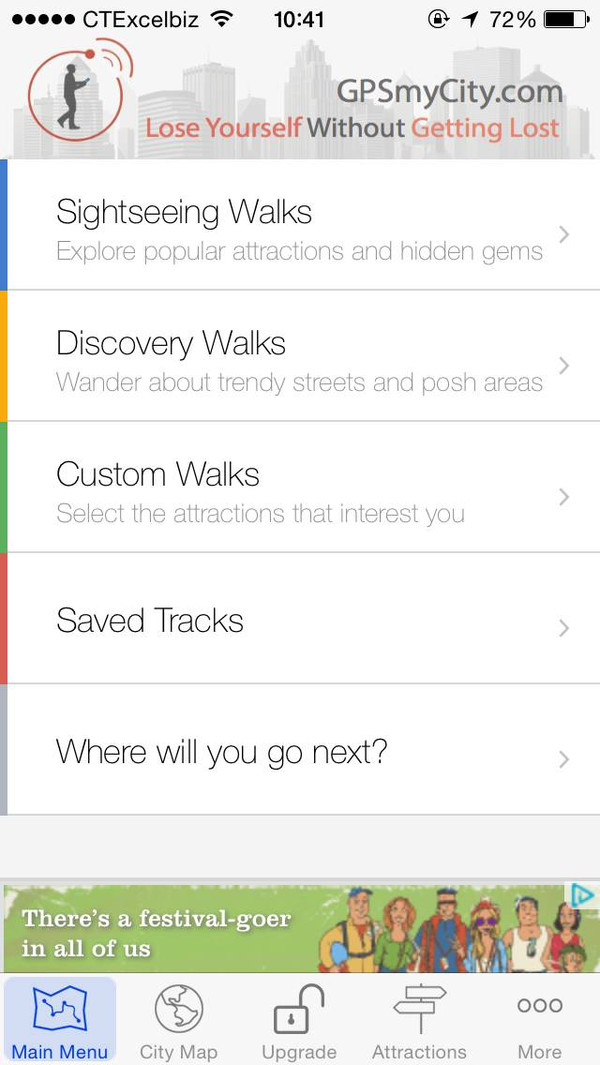Open the More tab
Screen dimensions: 600x1065
540,1021
